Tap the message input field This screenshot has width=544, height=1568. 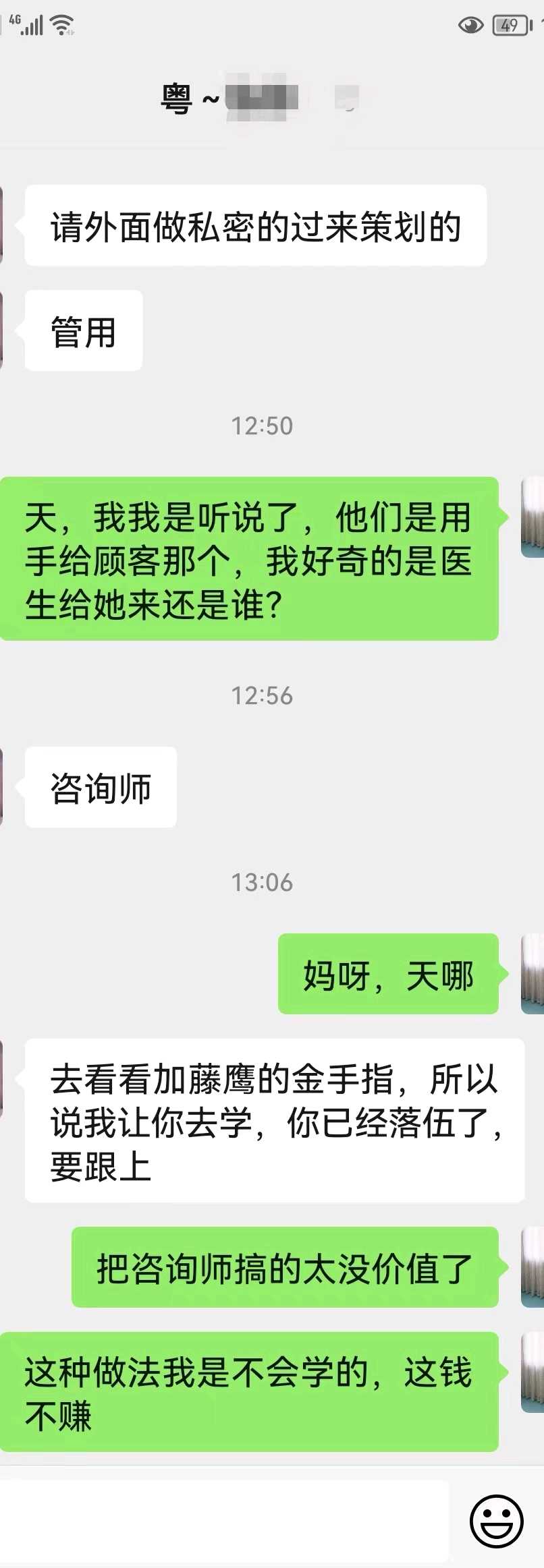tap(223, 1520)
